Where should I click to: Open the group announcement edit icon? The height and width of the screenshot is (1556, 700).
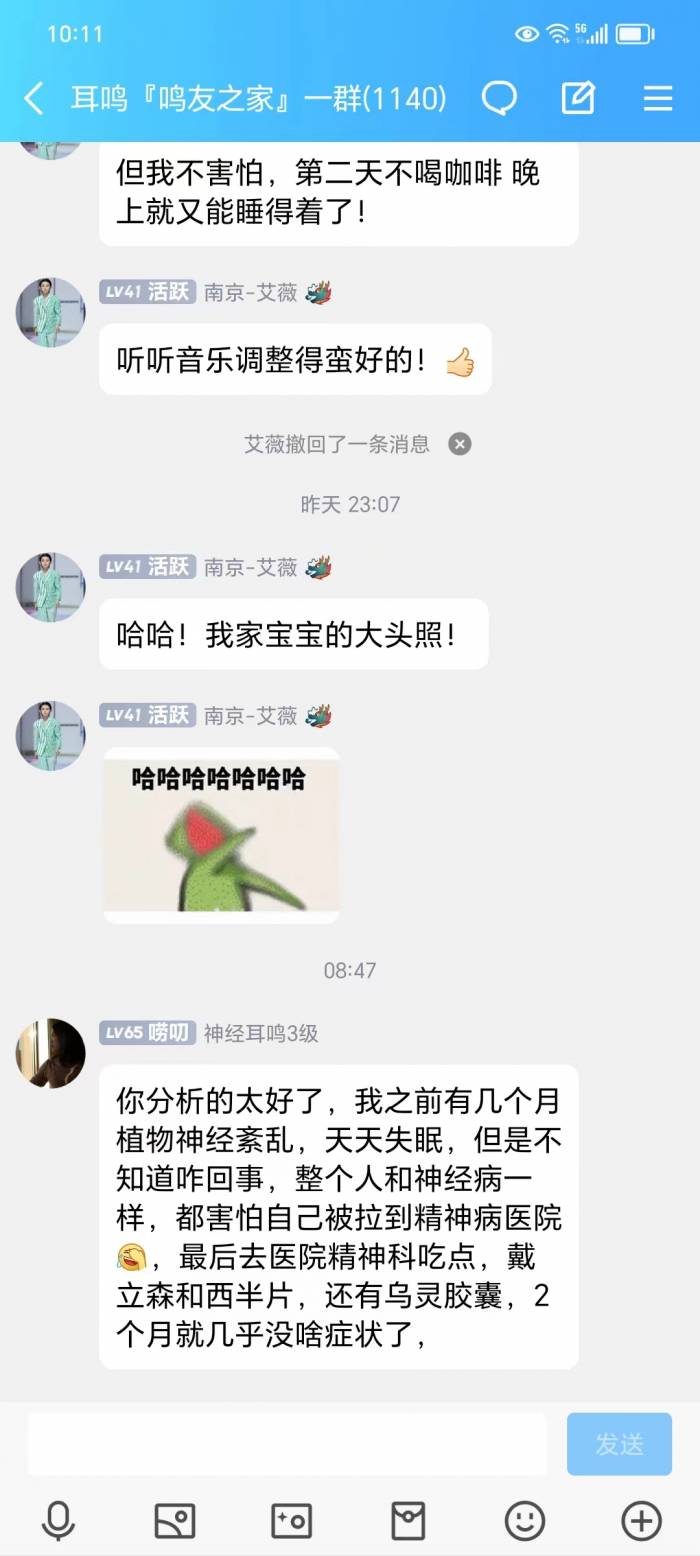[578, 98]
